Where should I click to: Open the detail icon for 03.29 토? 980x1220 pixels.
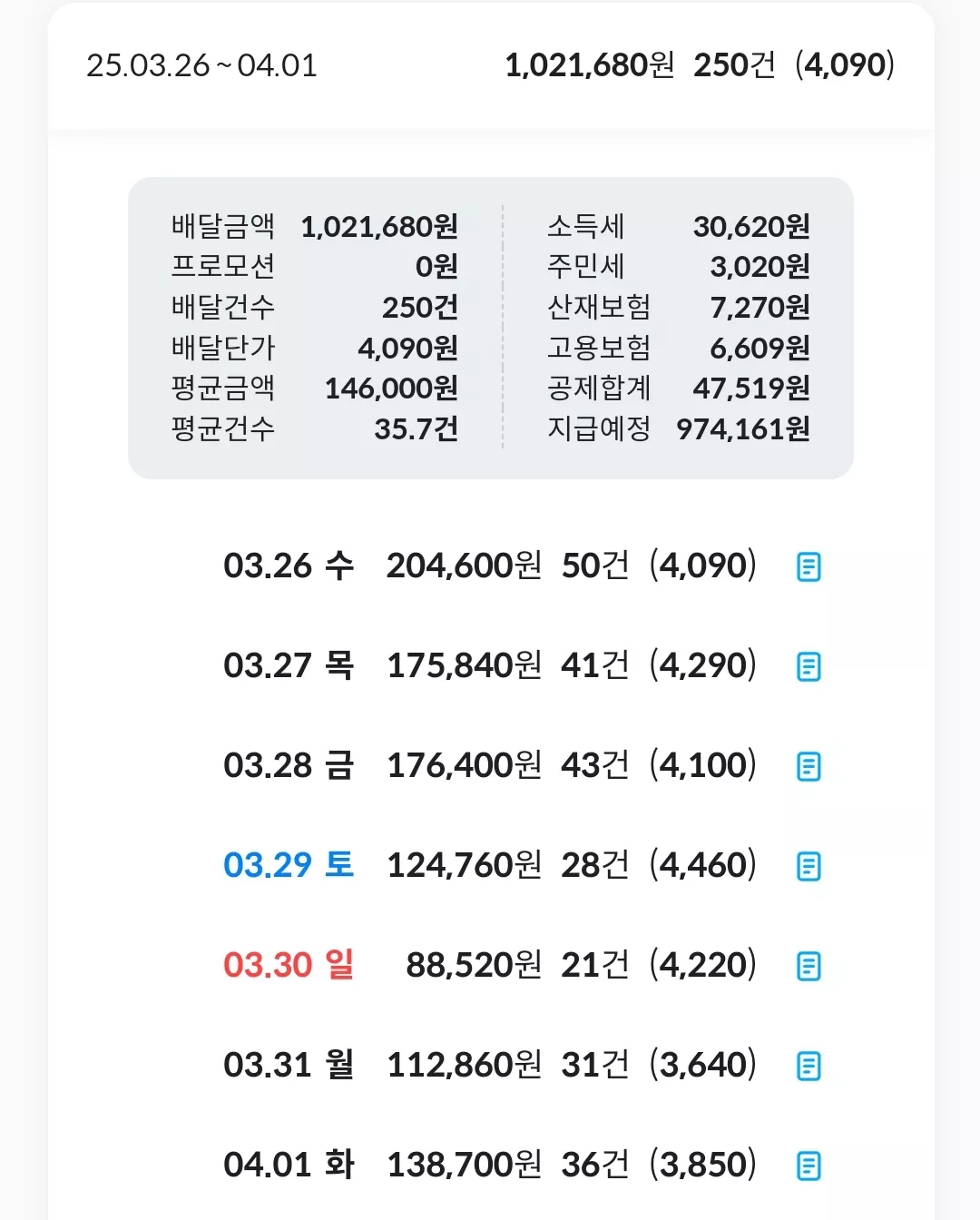pyautogui.click(x=808, y=867)
